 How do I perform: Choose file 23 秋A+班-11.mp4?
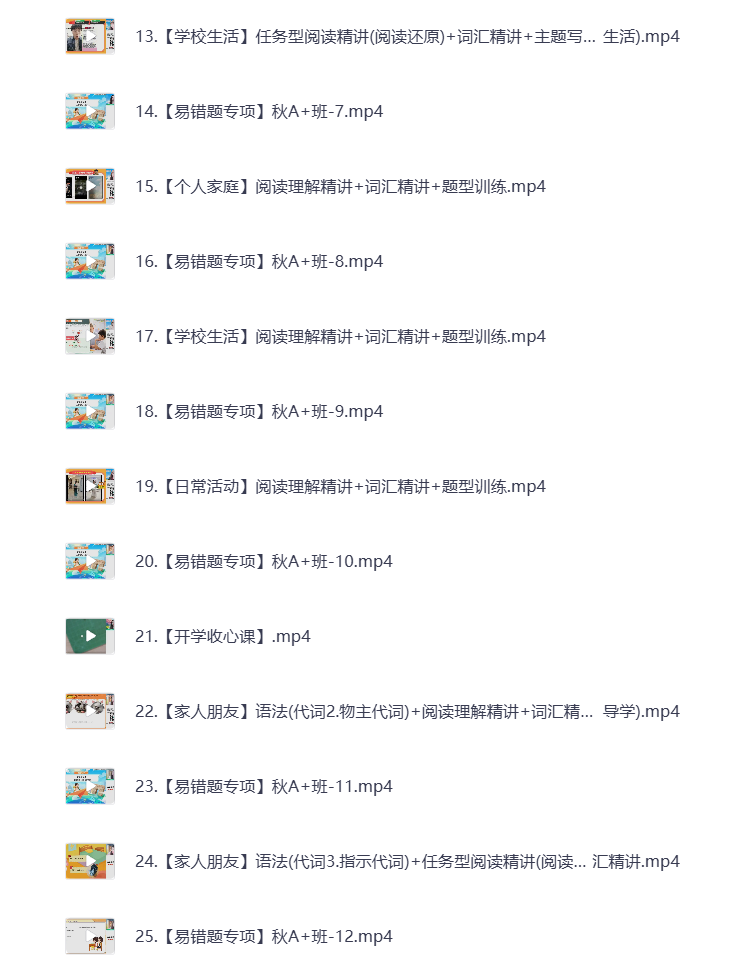coord(263,787)
